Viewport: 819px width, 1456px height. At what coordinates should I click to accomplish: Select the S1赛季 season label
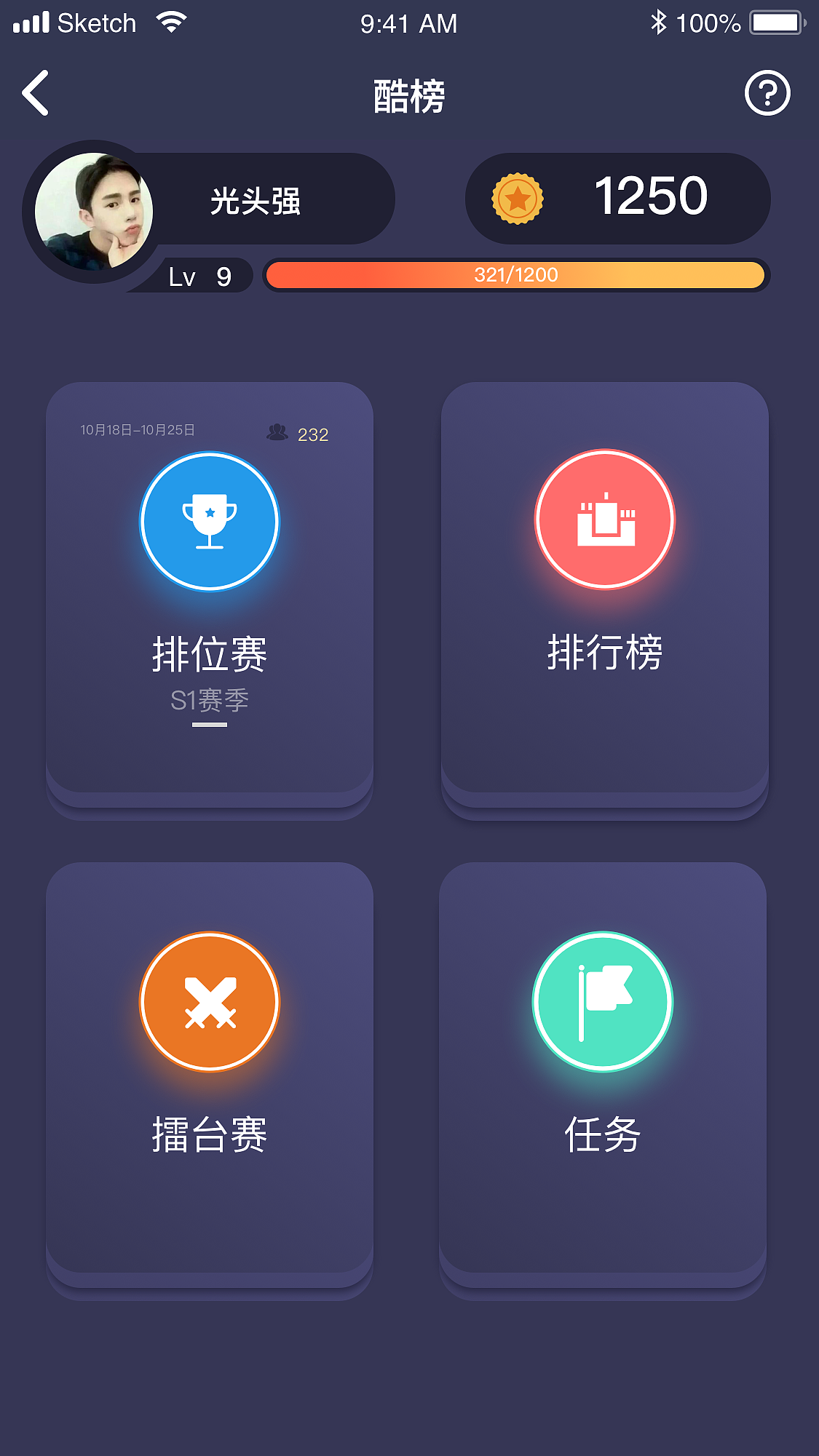(x=209, y=700)
